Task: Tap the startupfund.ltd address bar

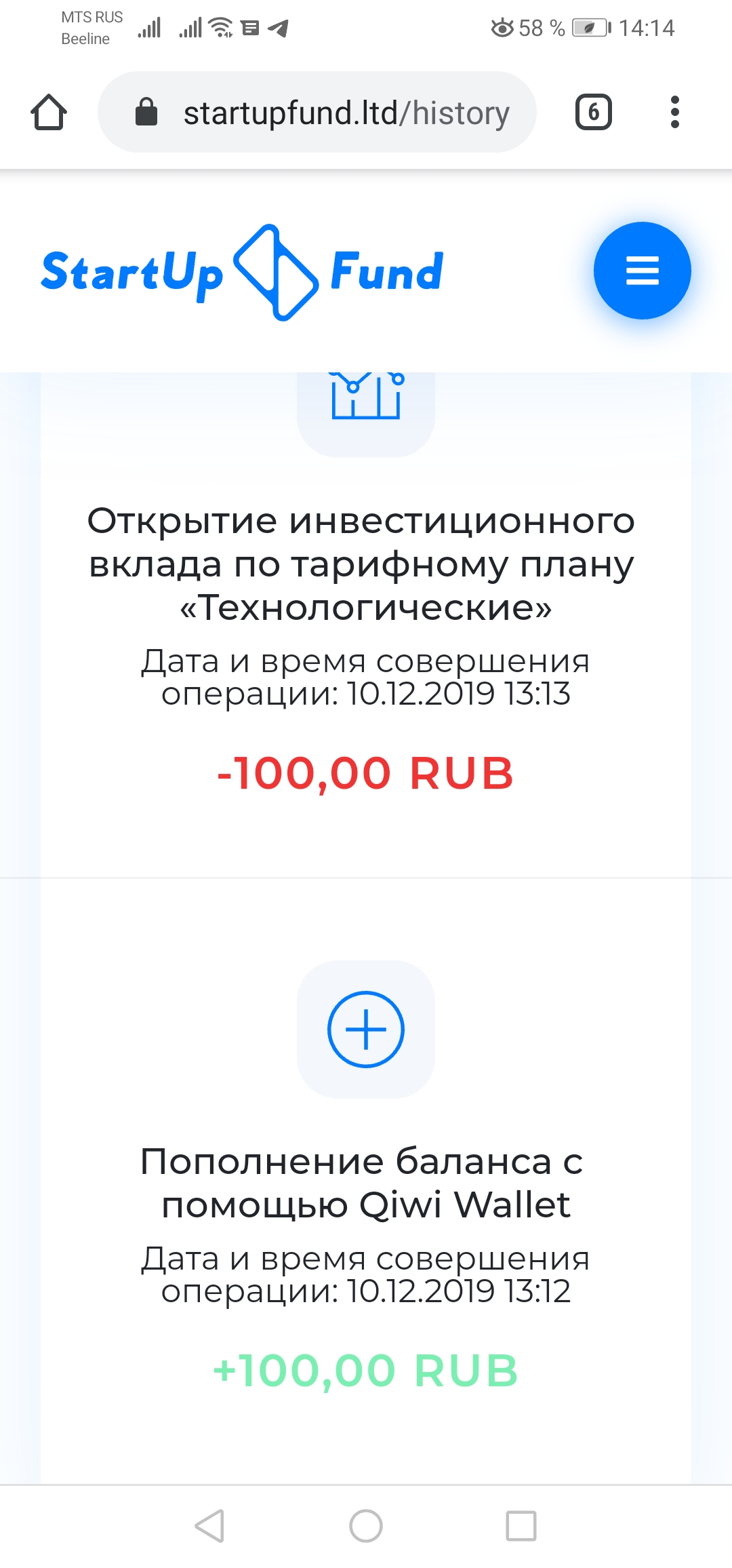Action: (317, 112)
